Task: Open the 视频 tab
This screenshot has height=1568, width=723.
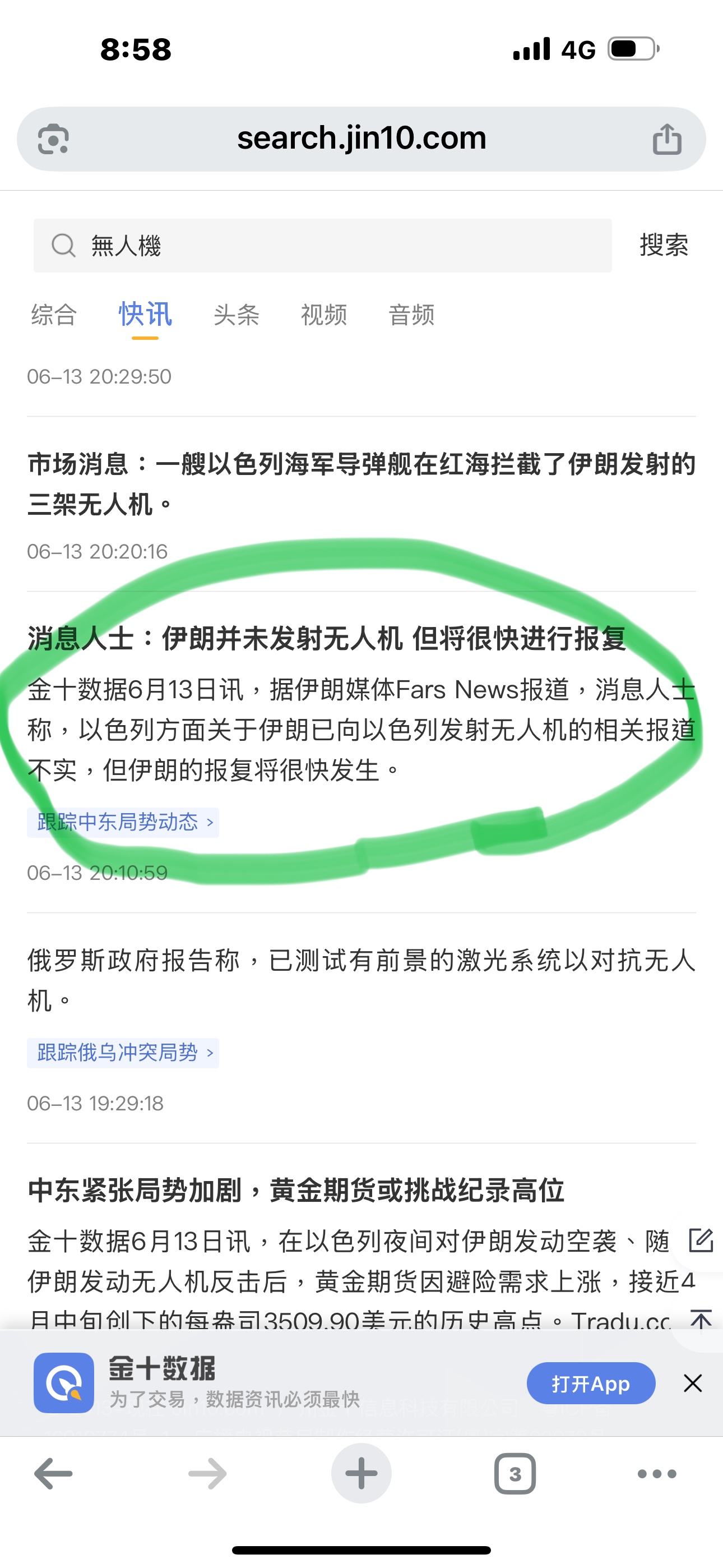Action: (x=324, y=315)
